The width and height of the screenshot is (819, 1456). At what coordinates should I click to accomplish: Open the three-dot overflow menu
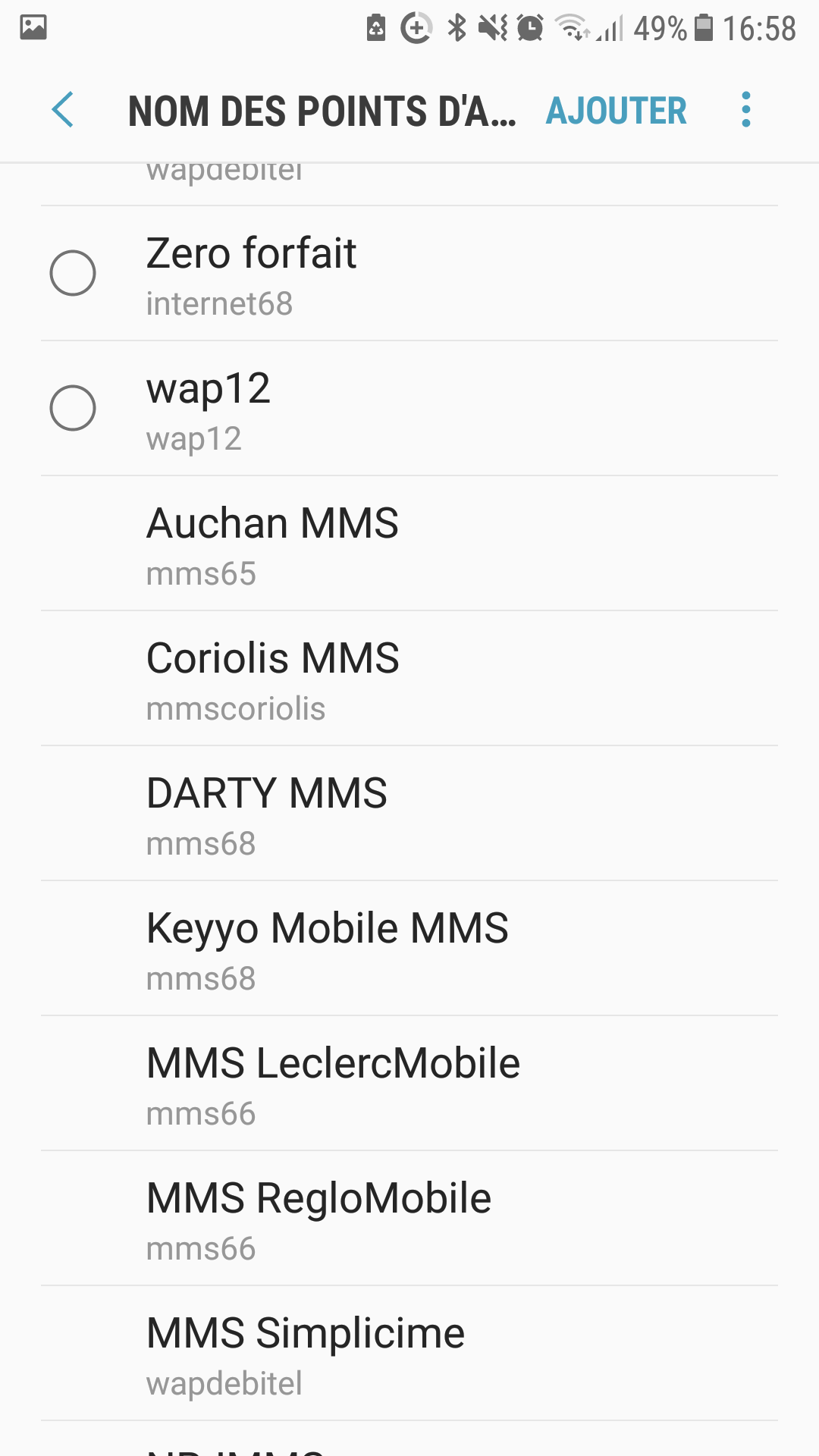click(746, 110)
